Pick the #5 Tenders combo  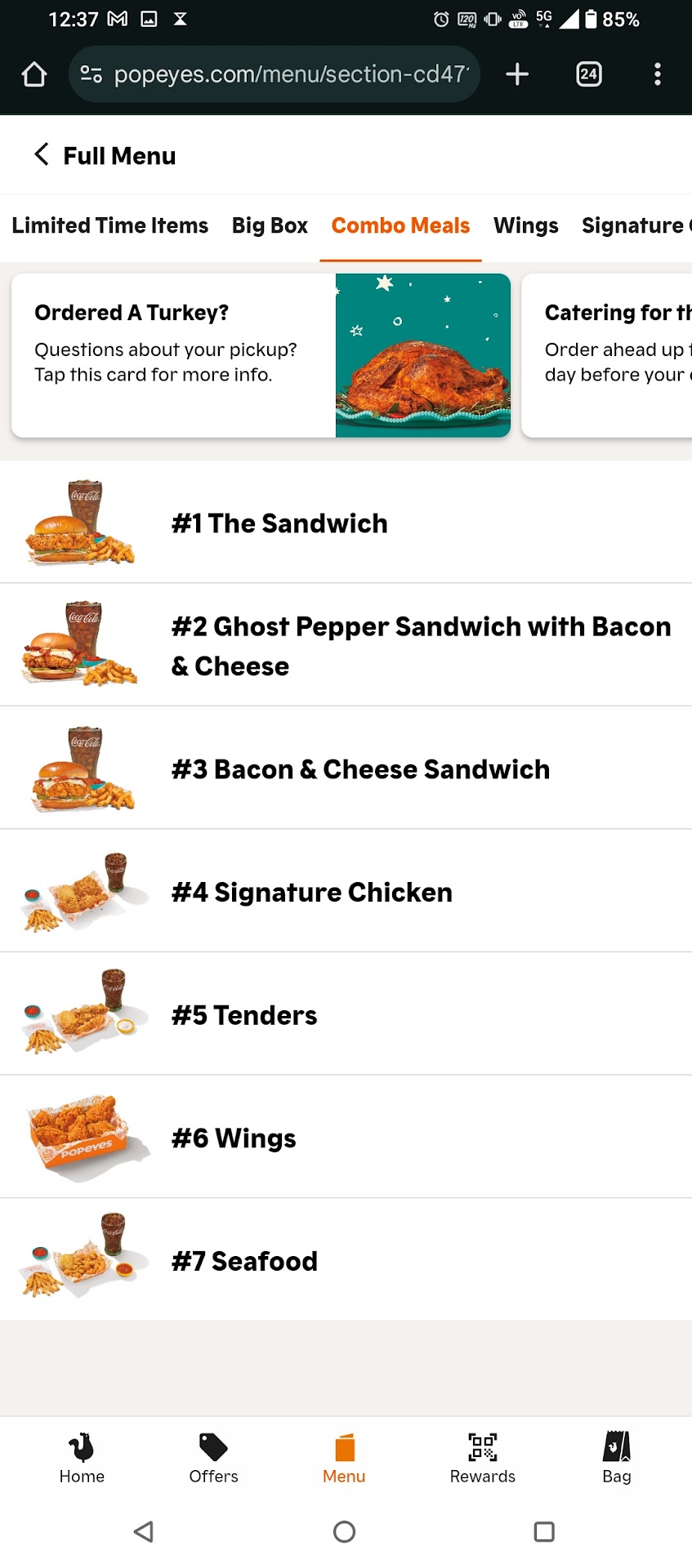pos(244,1015)
